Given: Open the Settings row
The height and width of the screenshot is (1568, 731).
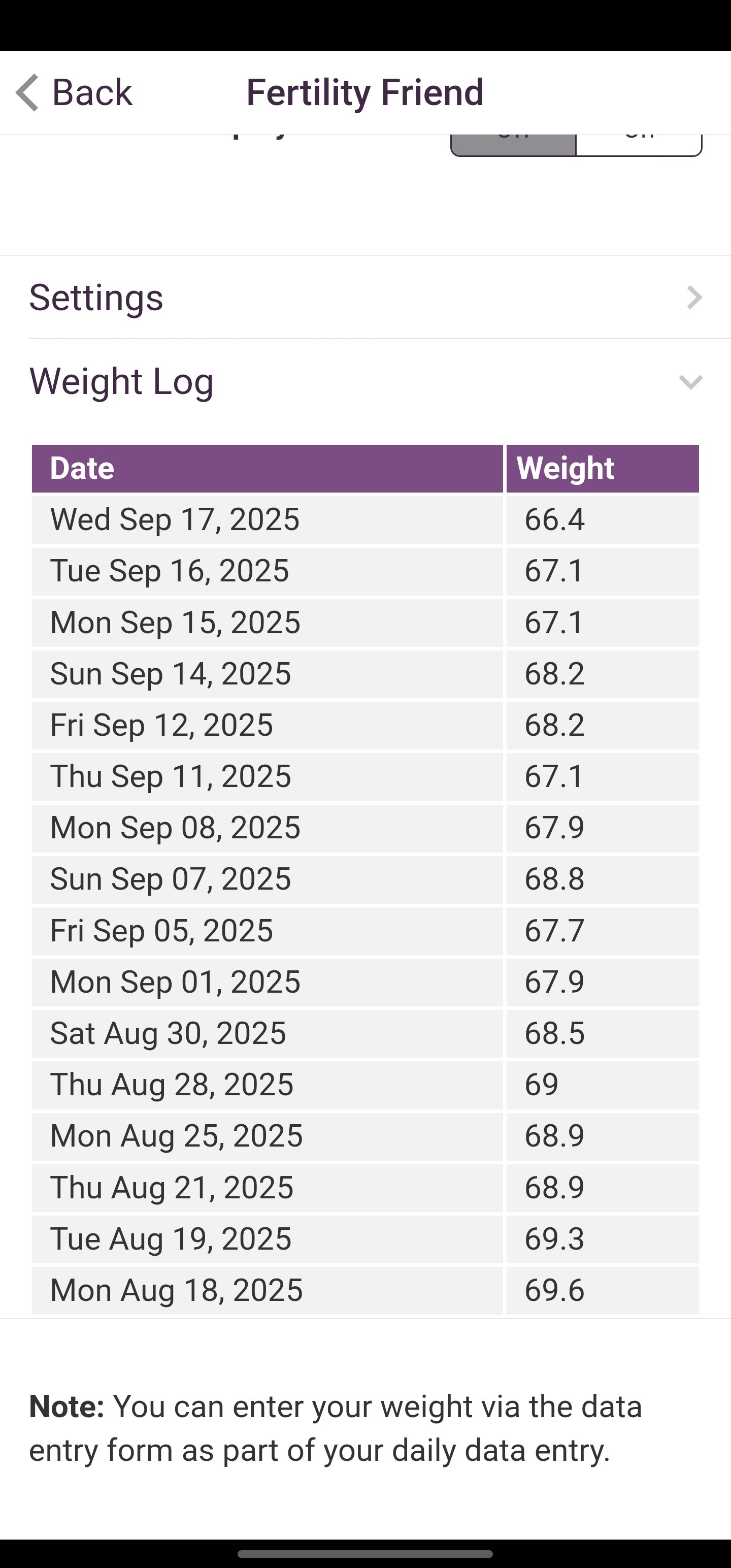Looking at the screenshot, I should pyautogui.click(x=365, y=298).
